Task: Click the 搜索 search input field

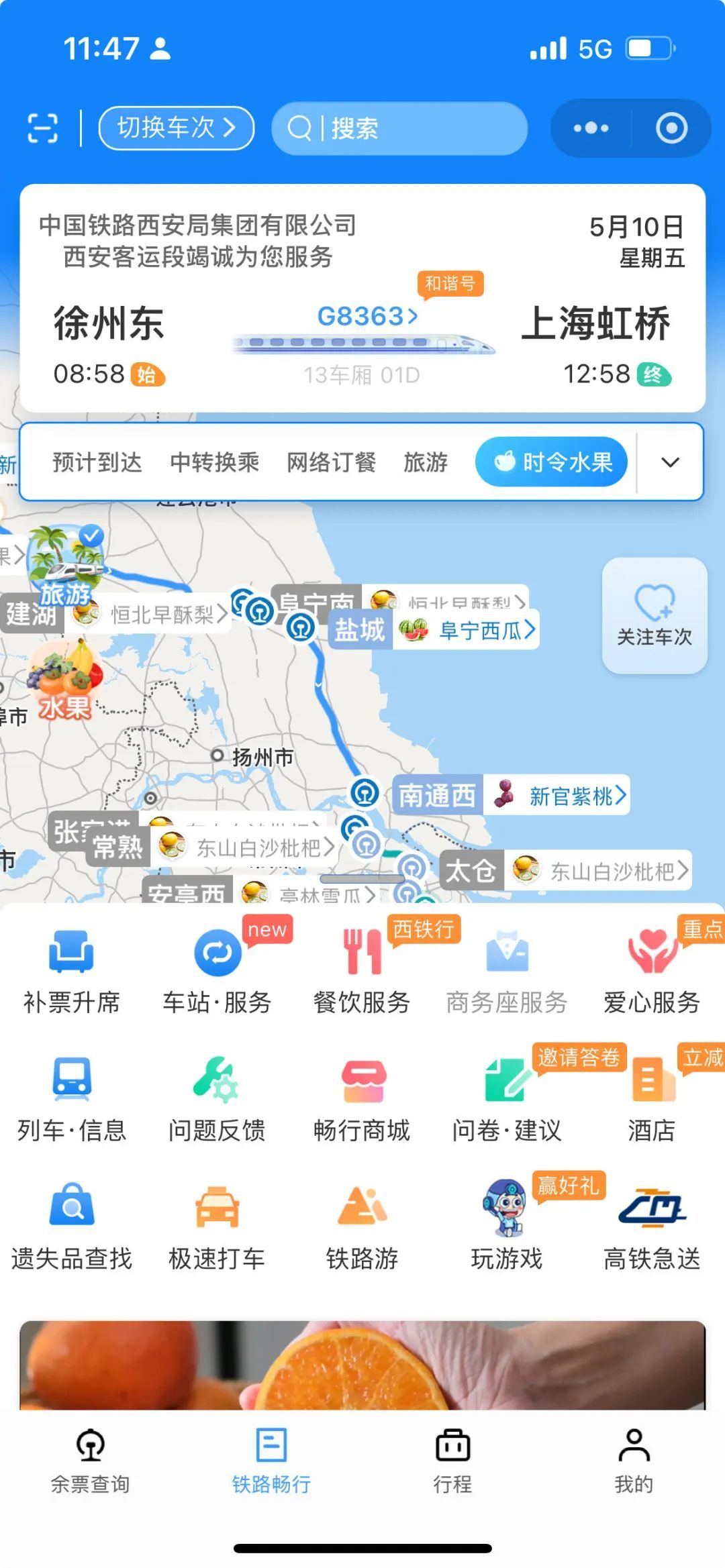Action: click(x=399, y=128)
